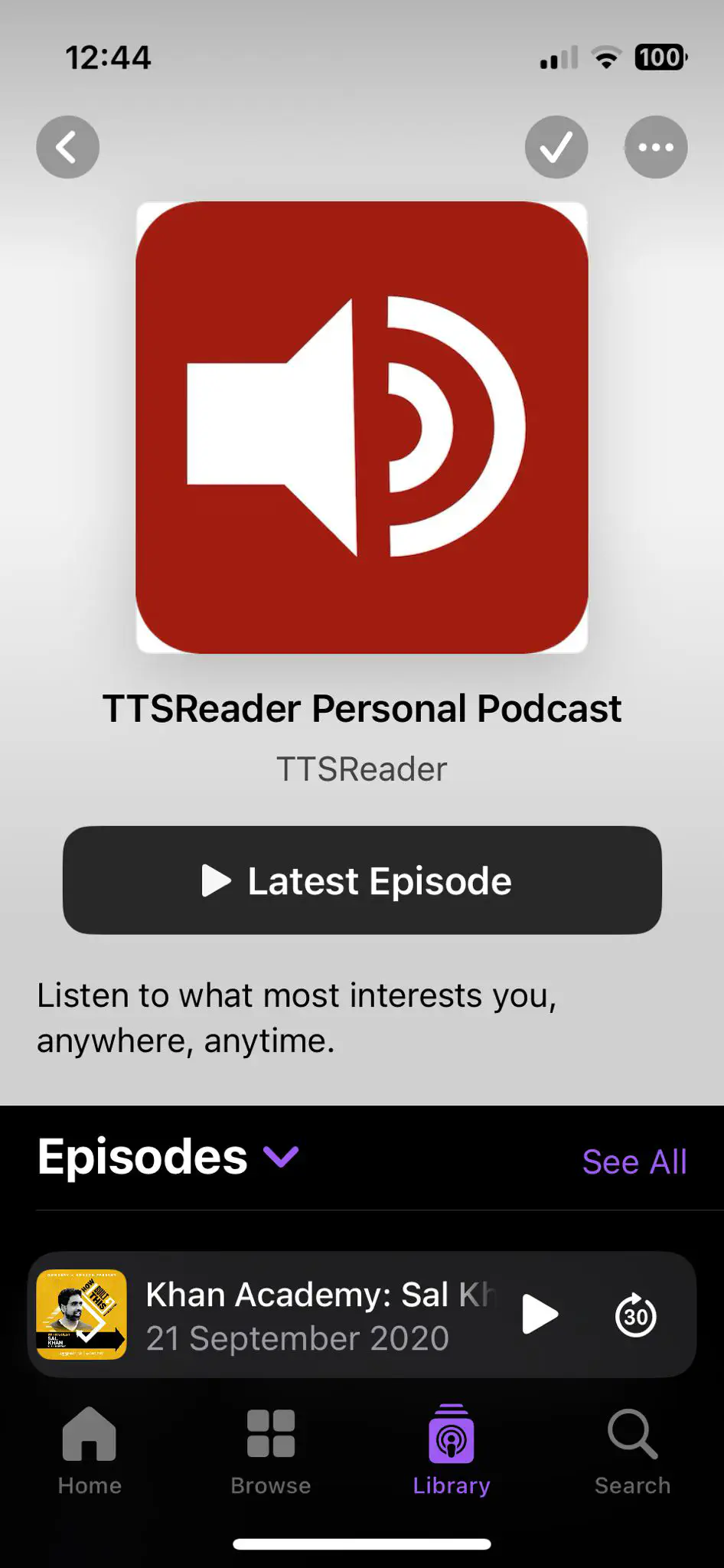Play the Latest Episode
The width and height of the screenshot is (724, 1568).
(362, 880)
